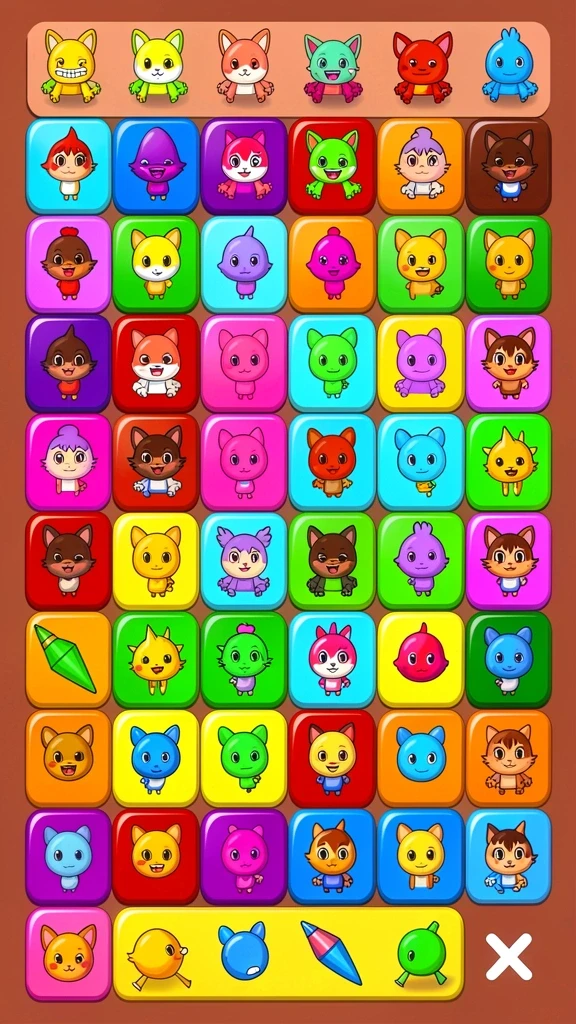The image size is (576, 1024).
Task: Tap the orange cat on the pink bottom tile
Action: tap(68, 953)
